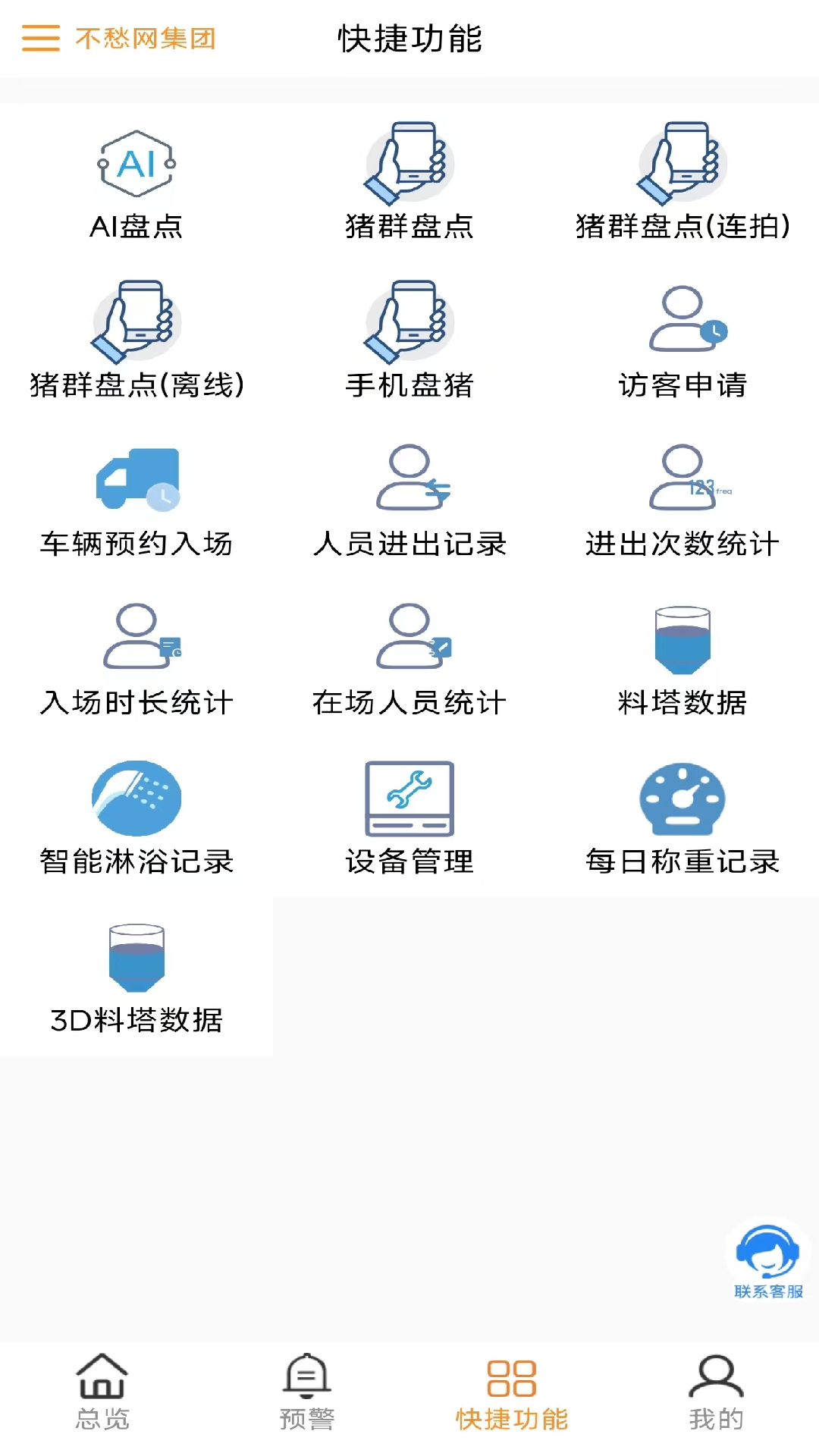Open the 料塔数据 feed tower data

(682, 660)
